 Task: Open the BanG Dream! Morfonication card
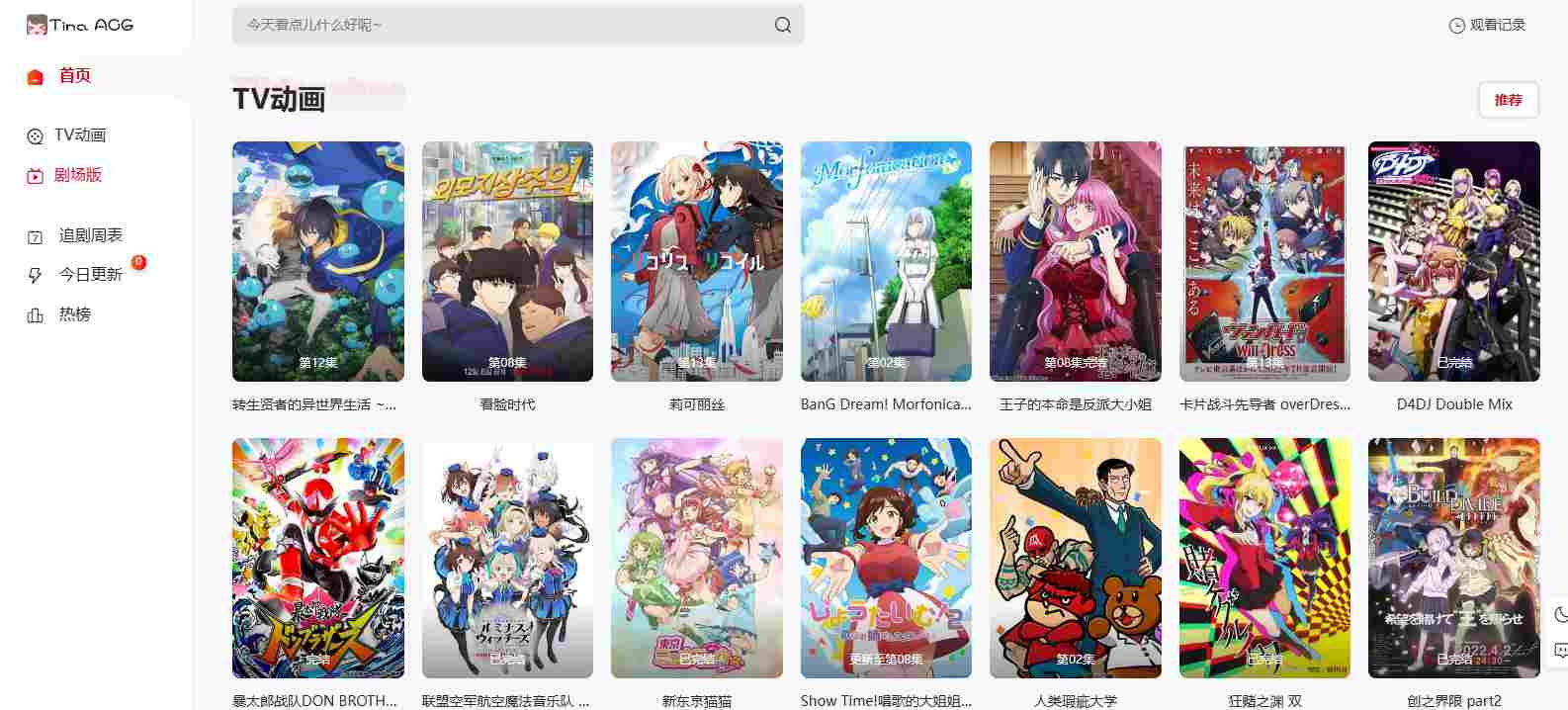(x=886, y=262)
